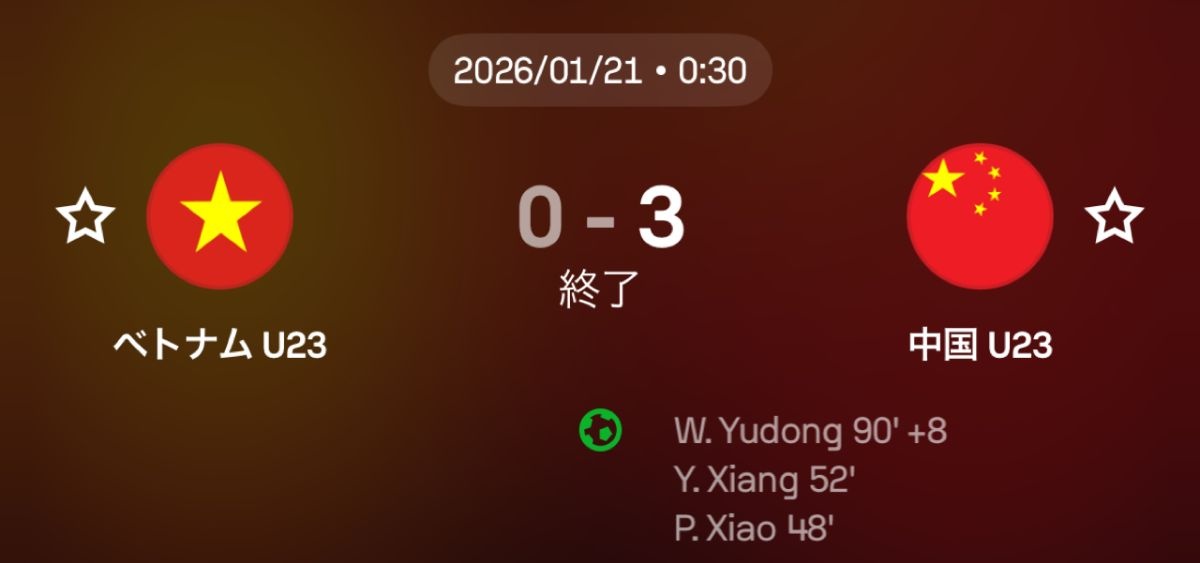The width and height of the screenshot is (1200, 563).
Task: Favorite the ベトナム U23 team star
Action: (x=85, y=217)
